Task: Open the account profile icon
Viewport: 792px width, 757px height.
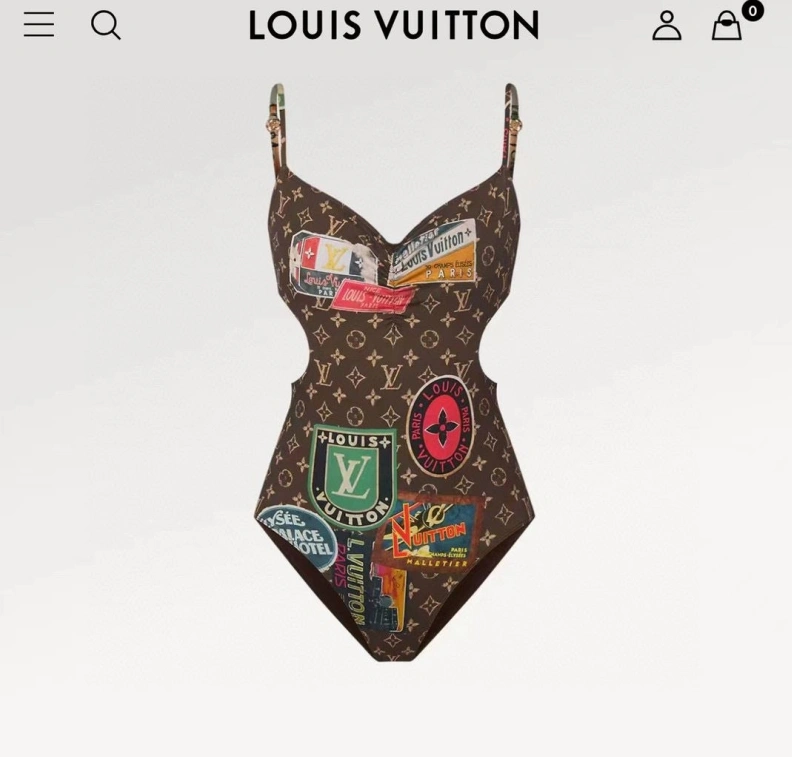Action: point(666,26)
